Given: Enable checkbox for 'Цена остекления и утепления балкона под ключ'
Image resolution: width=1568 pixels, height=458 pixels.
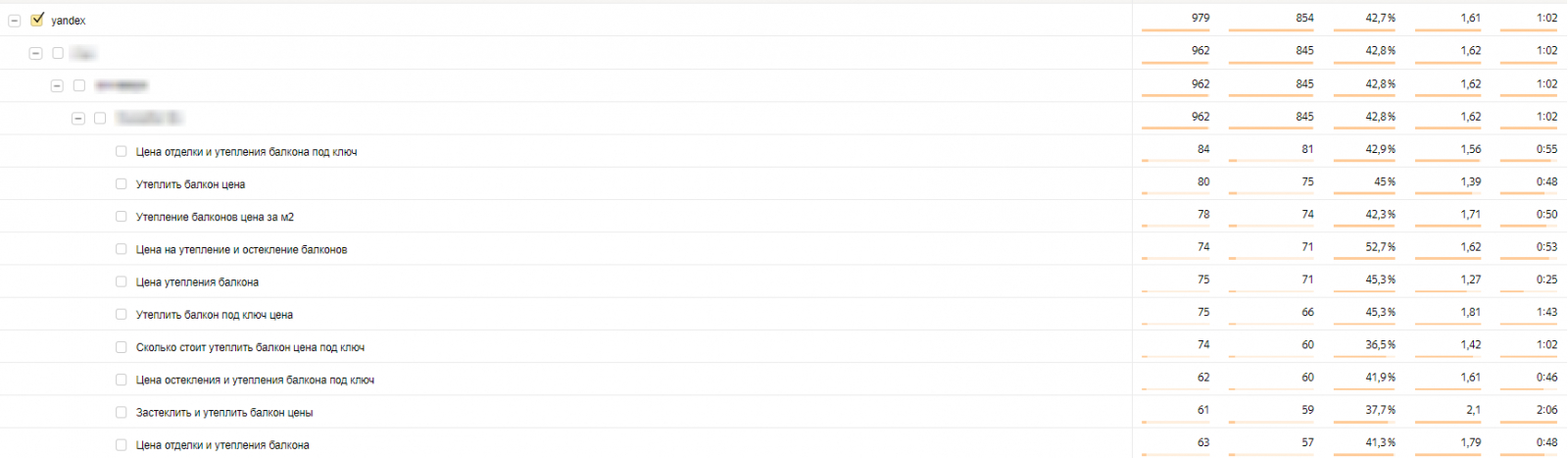Looking at the screenshot, I should (122, 380).
